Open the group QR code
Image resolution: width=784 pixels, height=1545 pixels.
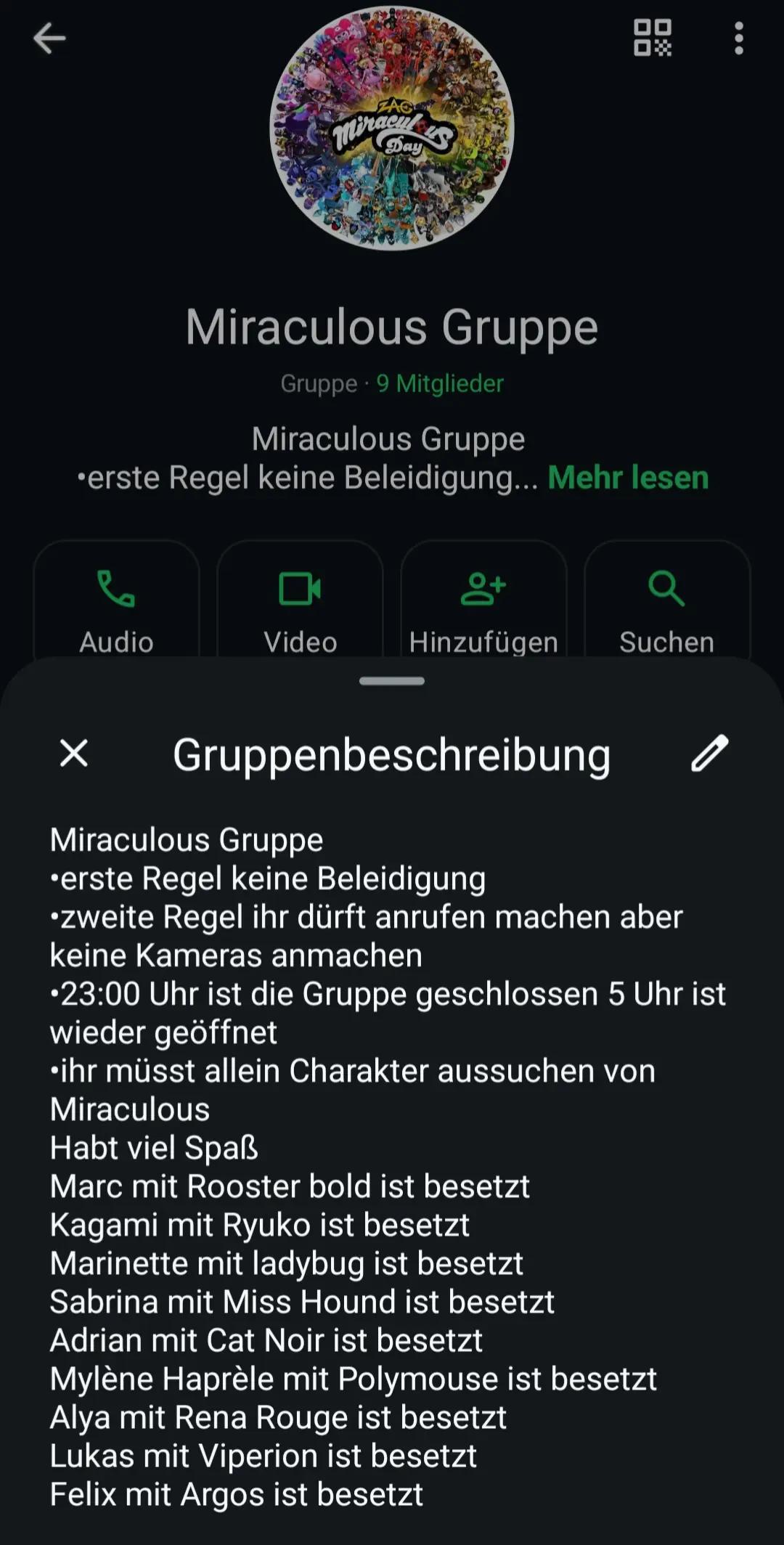pos(652,38)
